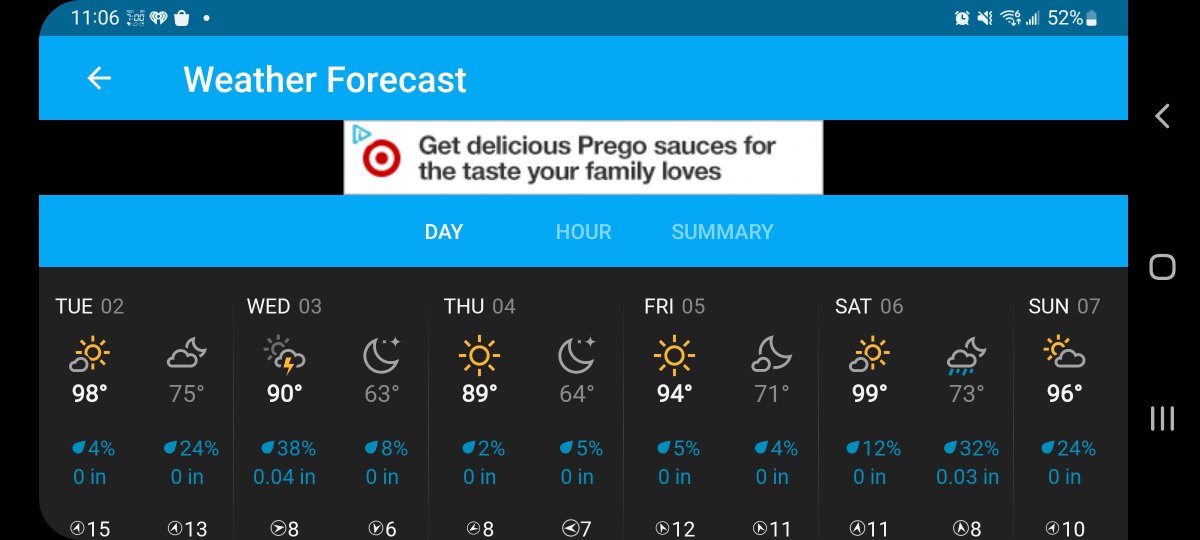Open the Prego sauces Target ad
Screen dimensions: 1200x540
click(596, 158)
